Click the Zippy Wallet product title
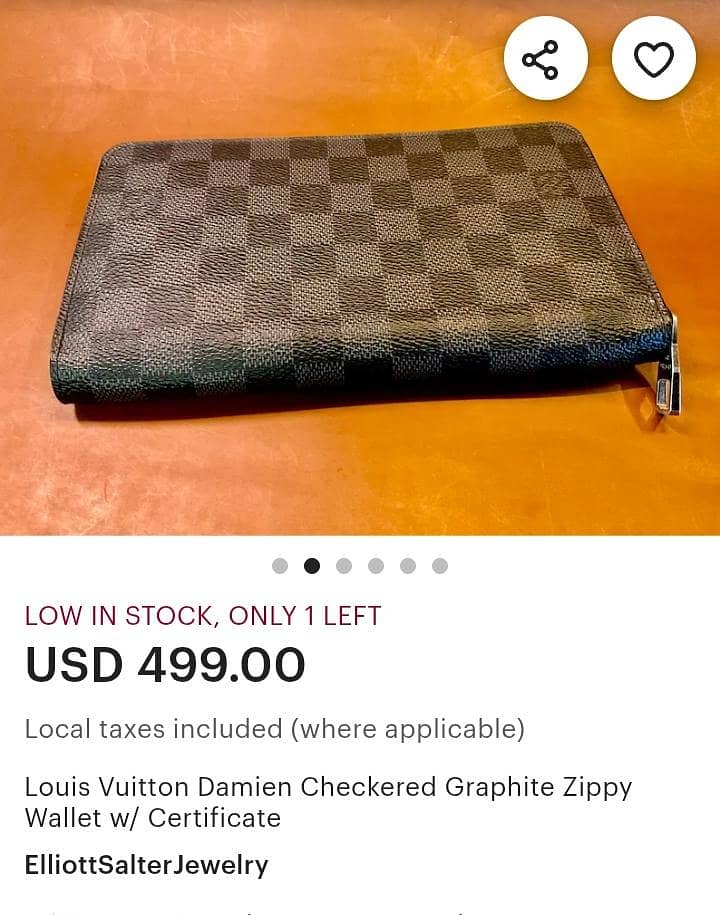 click(x=328, y=801)
